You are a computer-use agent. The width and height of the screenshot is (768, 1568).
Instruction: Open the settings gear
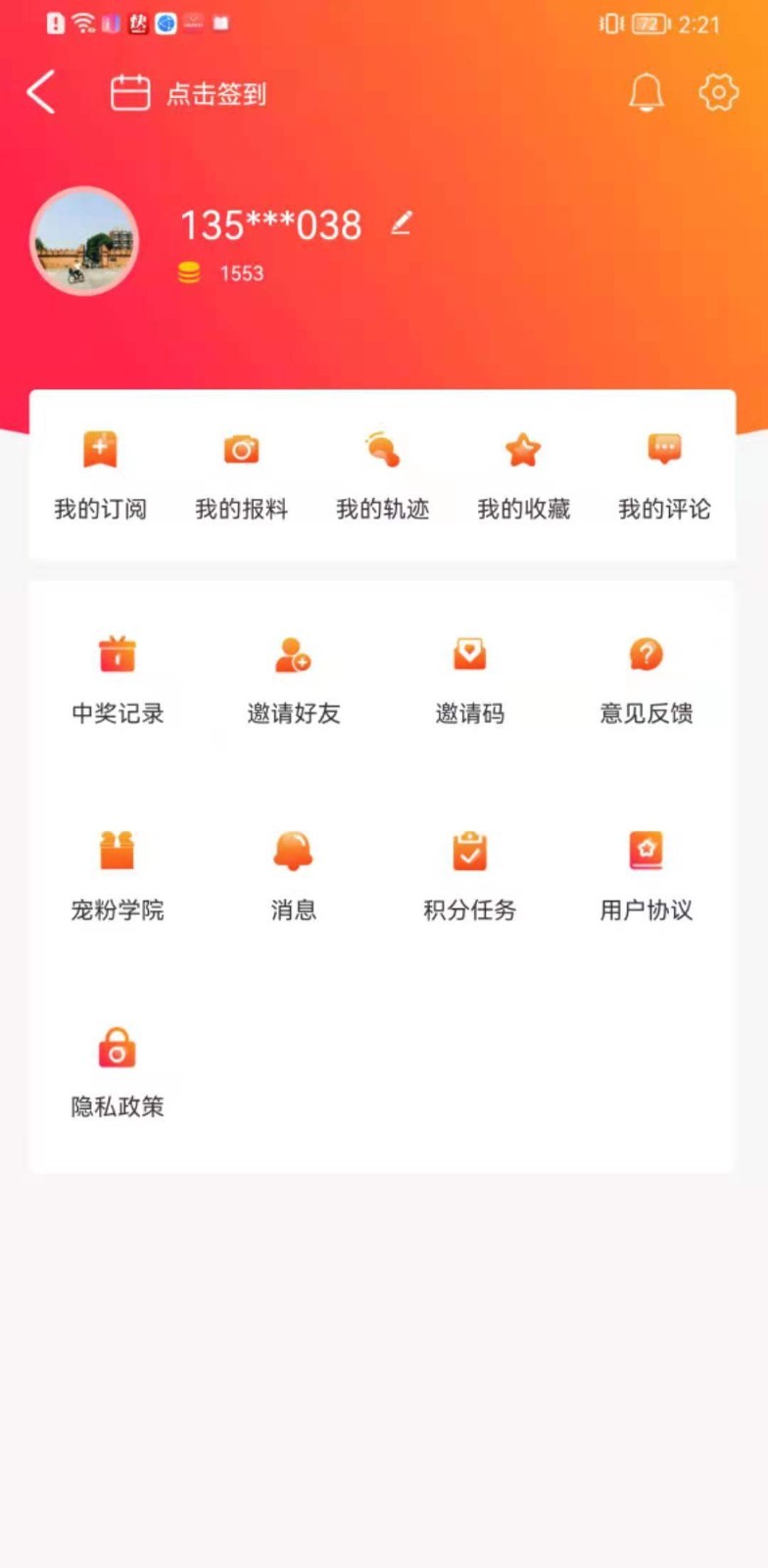tap(718, 93)
